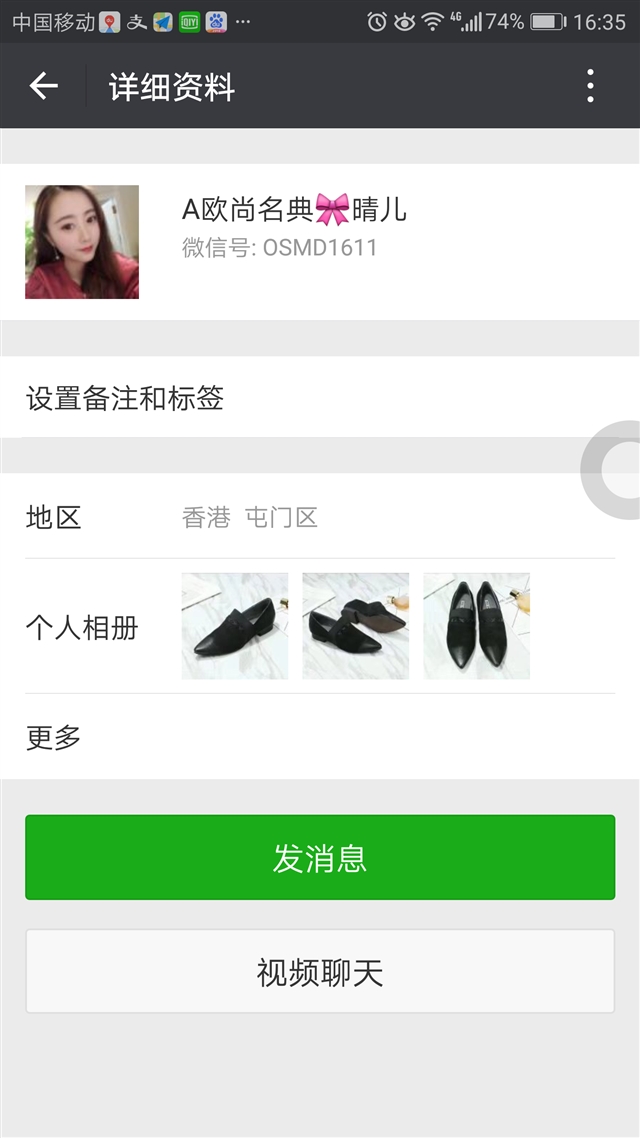Open the 个人相册 album row
The height and width of the screenshot is (1138, 640).
[x=320, y=626]
